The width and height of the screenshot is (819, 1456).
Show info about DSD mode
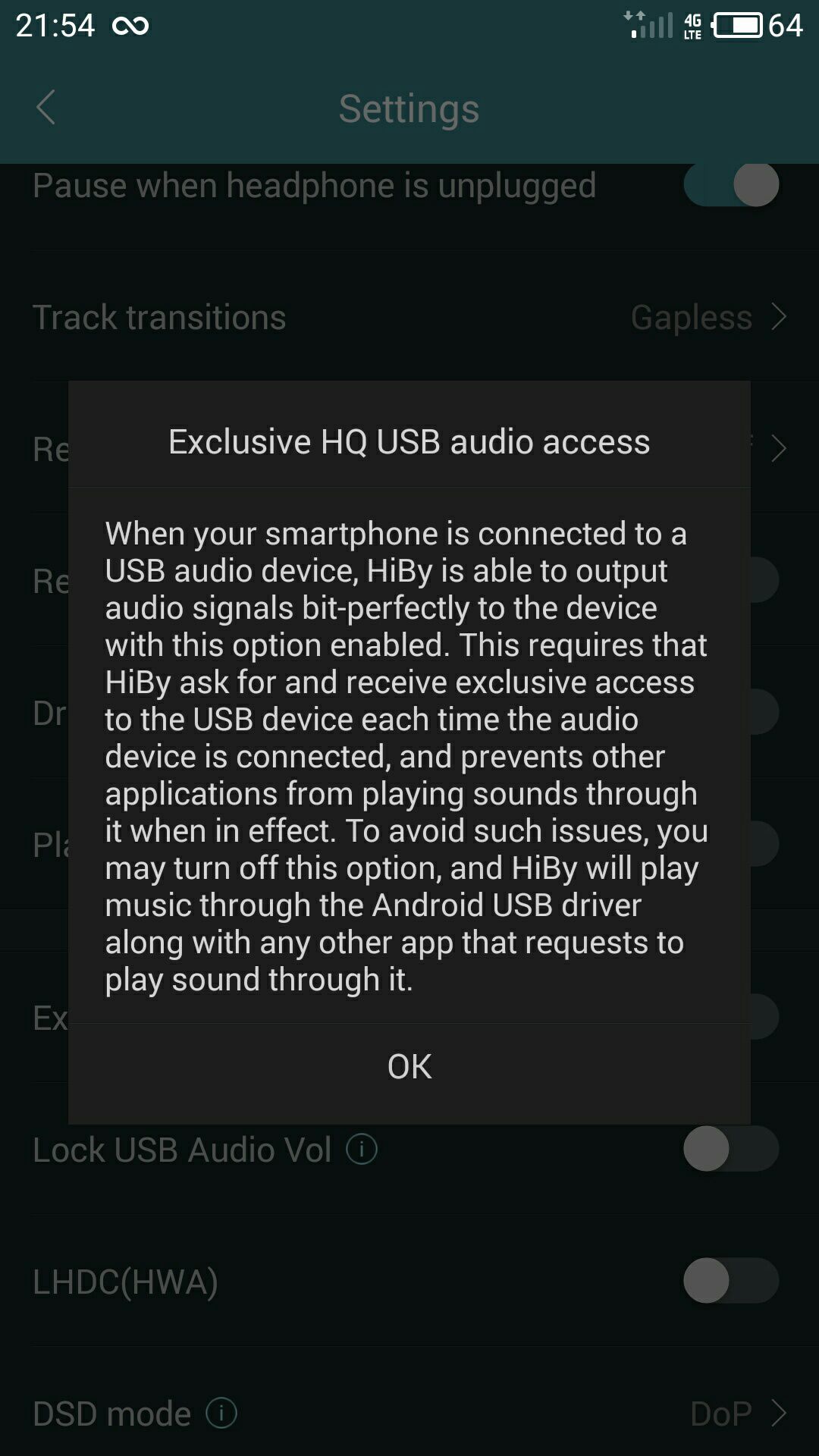pos(221,1414)
